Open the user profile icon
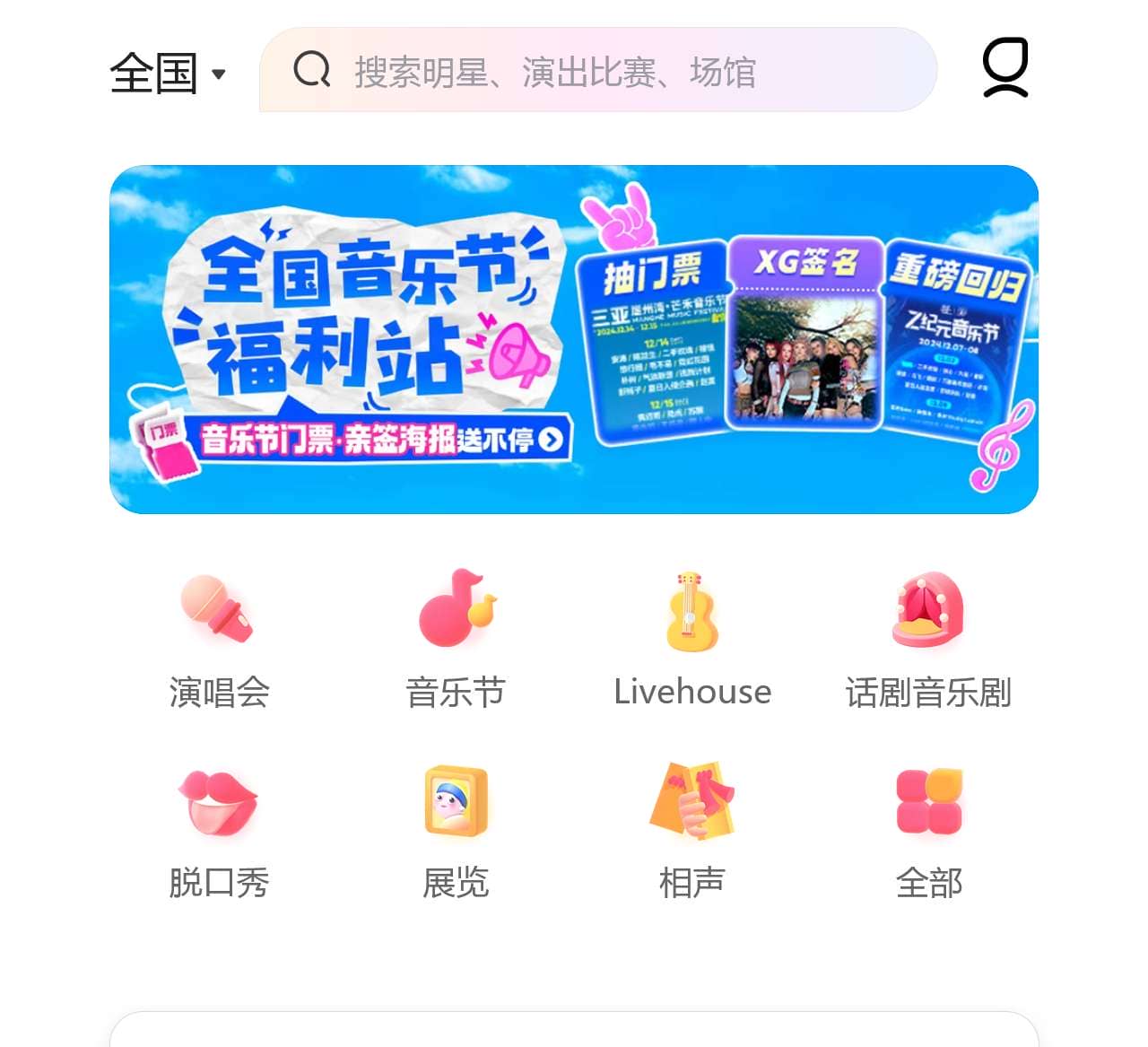The image size is (1148, 1047). pos(1004,67)
